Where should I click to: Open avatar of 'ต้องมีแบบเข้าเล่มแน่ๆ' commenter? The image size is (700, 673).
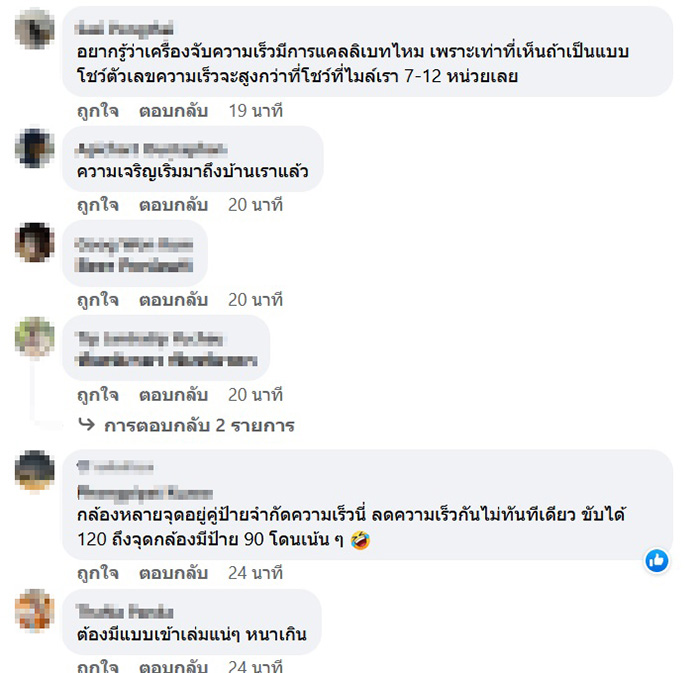(x=35, y=610)
